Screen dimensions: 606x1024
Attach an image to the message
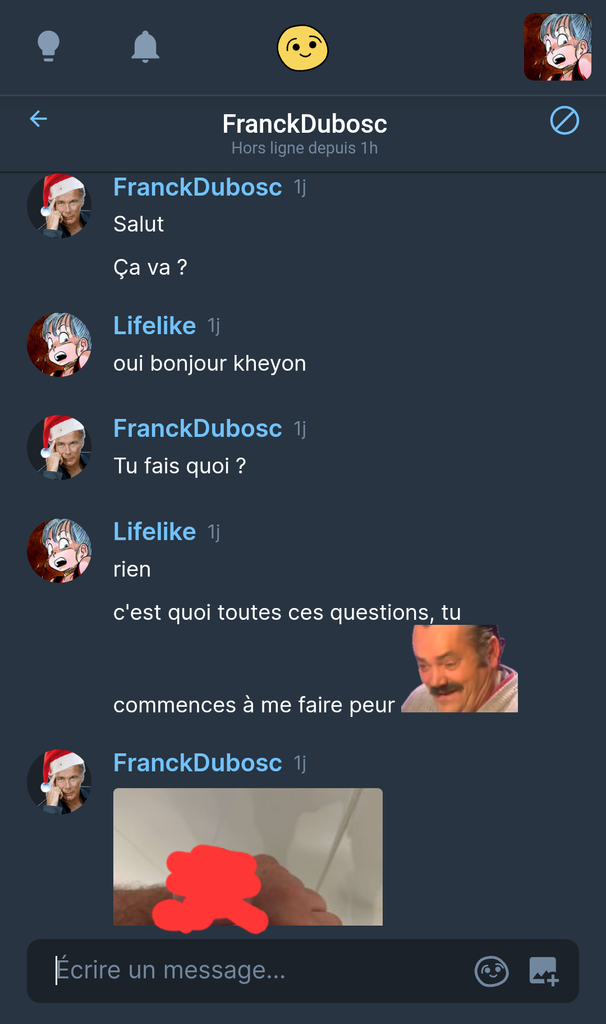(x=543, y=971)
